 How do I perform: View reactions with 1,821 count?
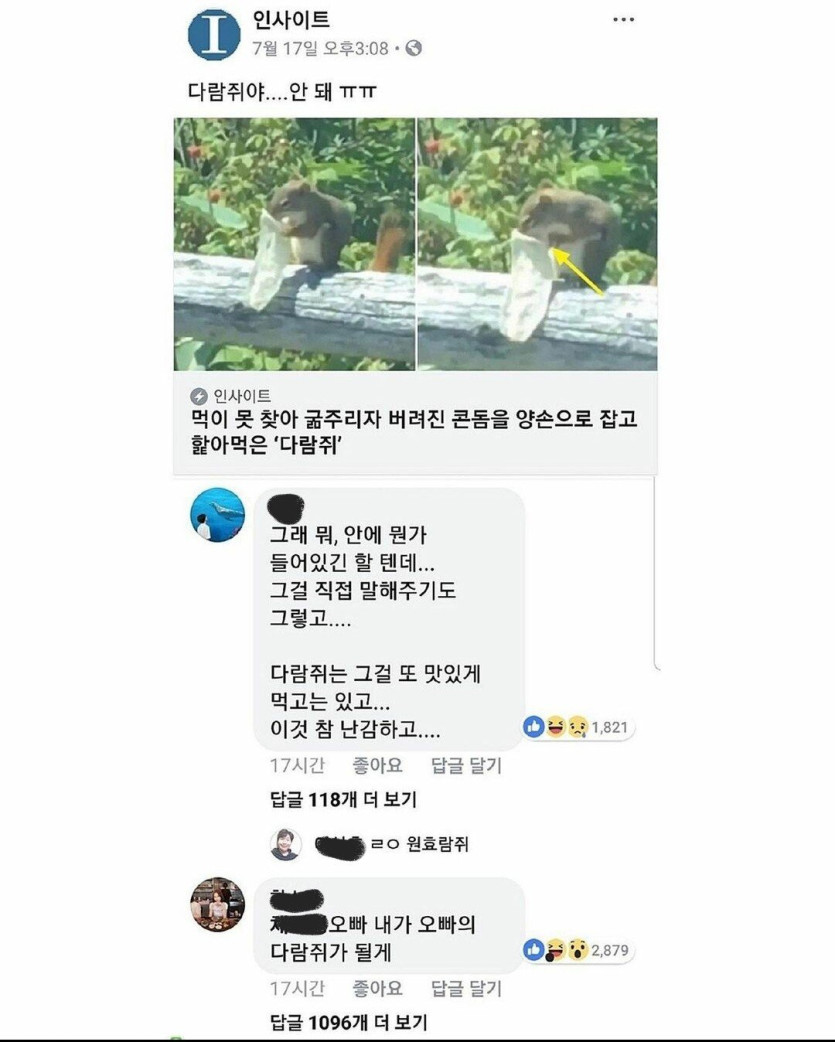pos(578,727)
